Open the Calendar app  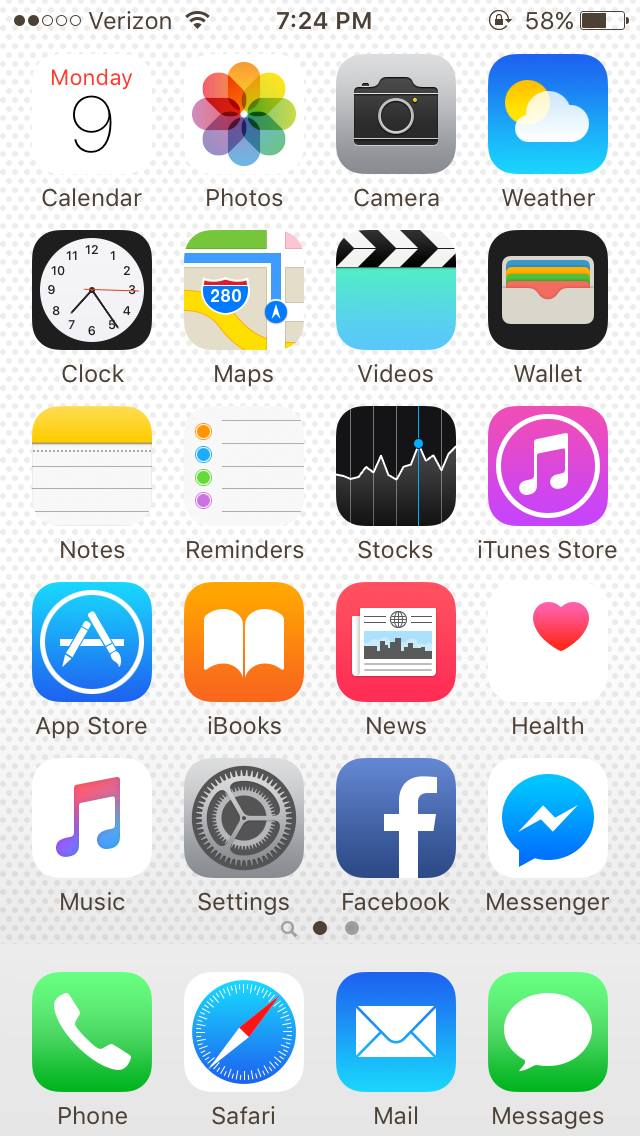(x=92, y=114)
